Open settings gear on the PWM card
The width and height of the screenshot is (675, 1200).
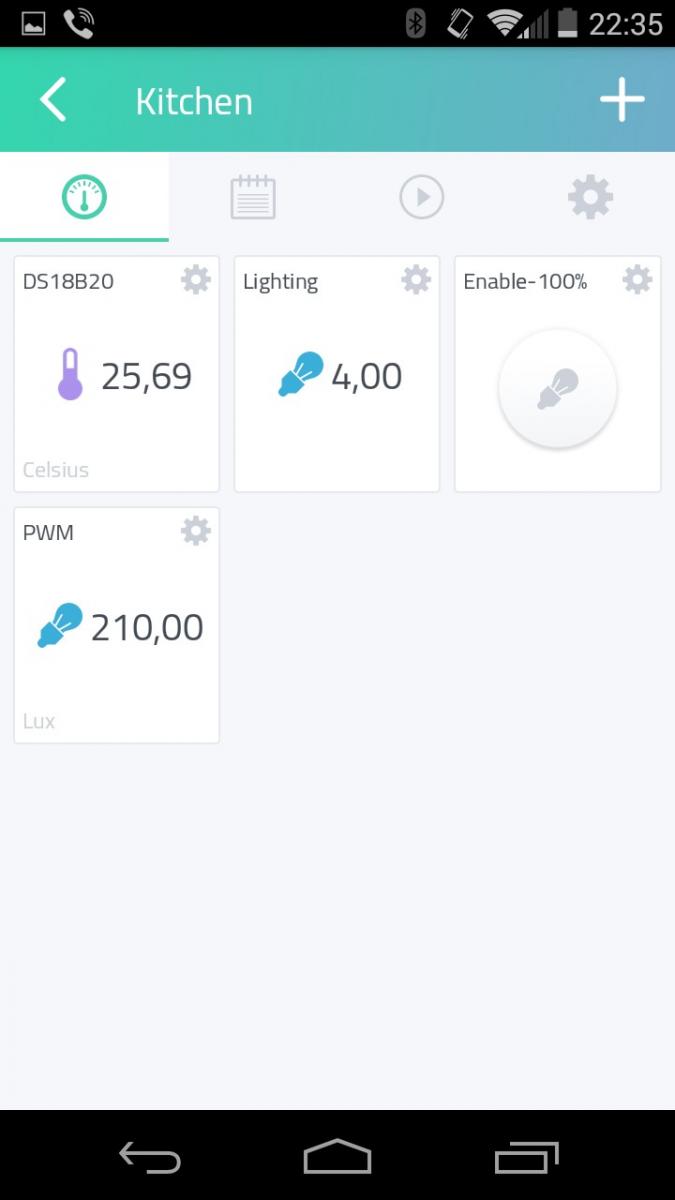(x=196, y=531)
